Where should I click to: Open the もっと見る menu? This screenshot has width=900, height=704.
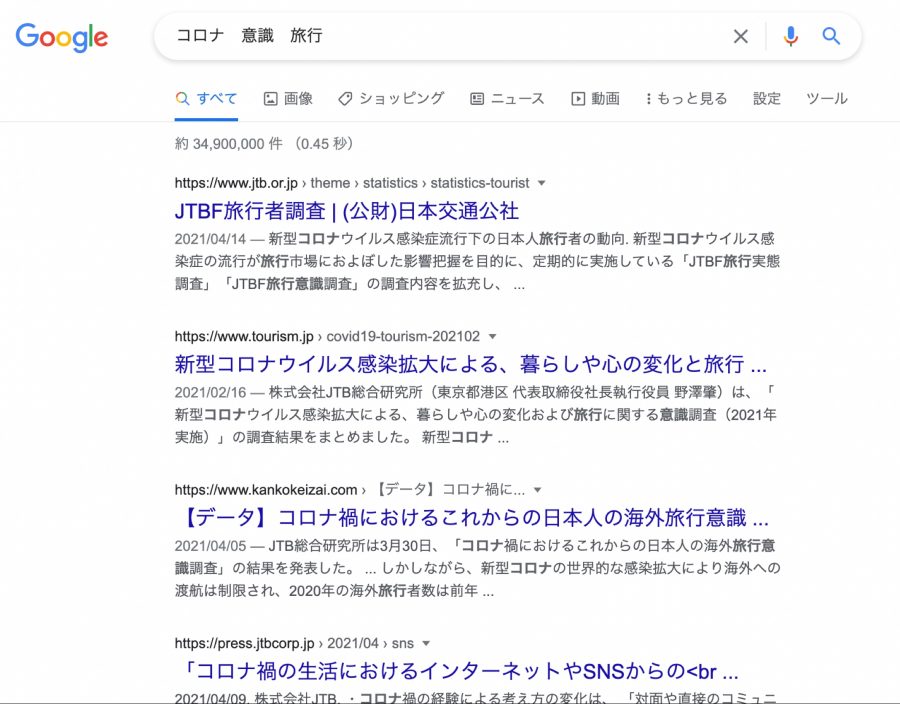click(686, 98)
